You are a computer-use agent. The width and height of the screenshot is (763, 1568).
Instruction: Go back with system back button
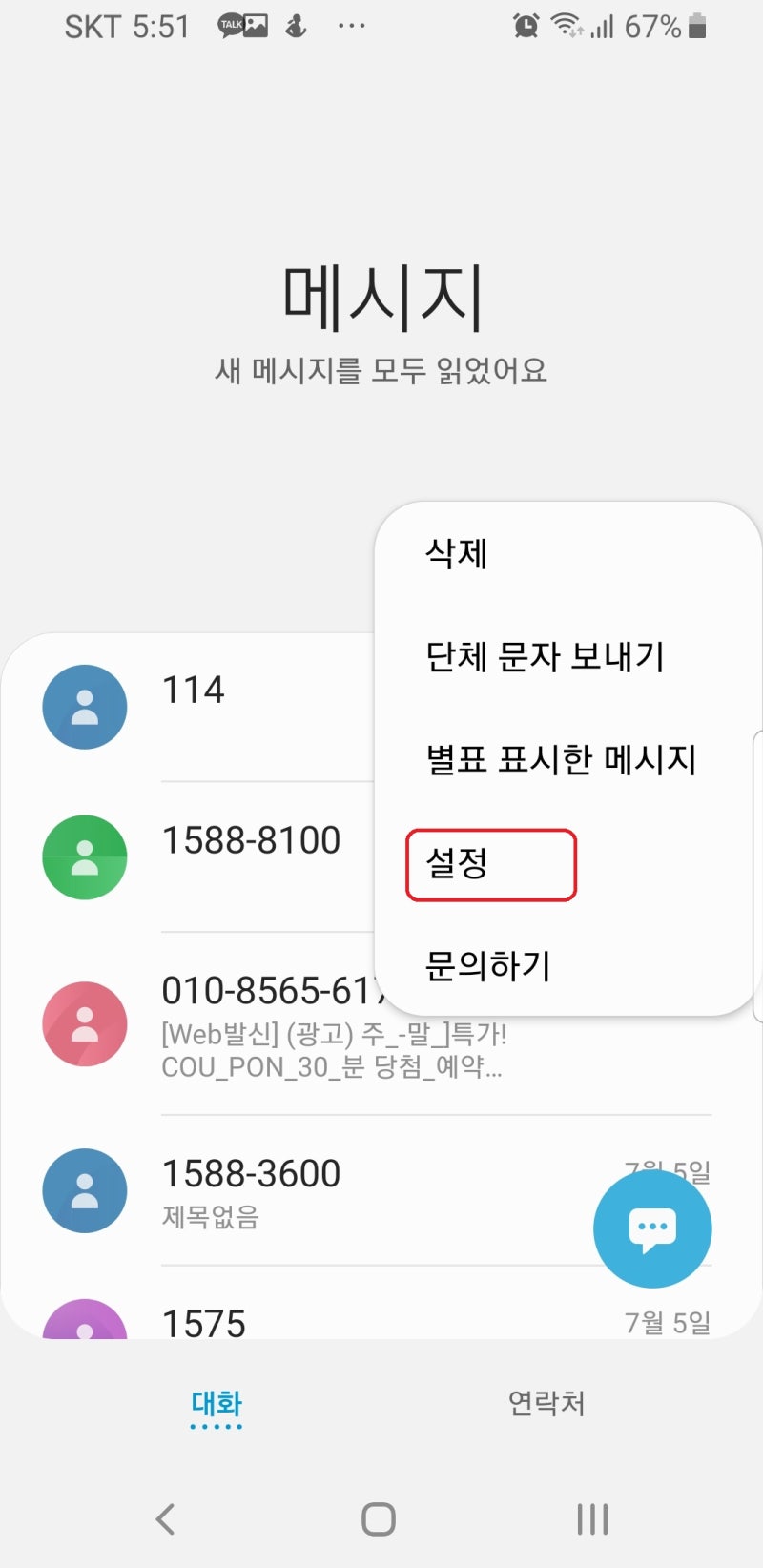tap(166, 1518)
